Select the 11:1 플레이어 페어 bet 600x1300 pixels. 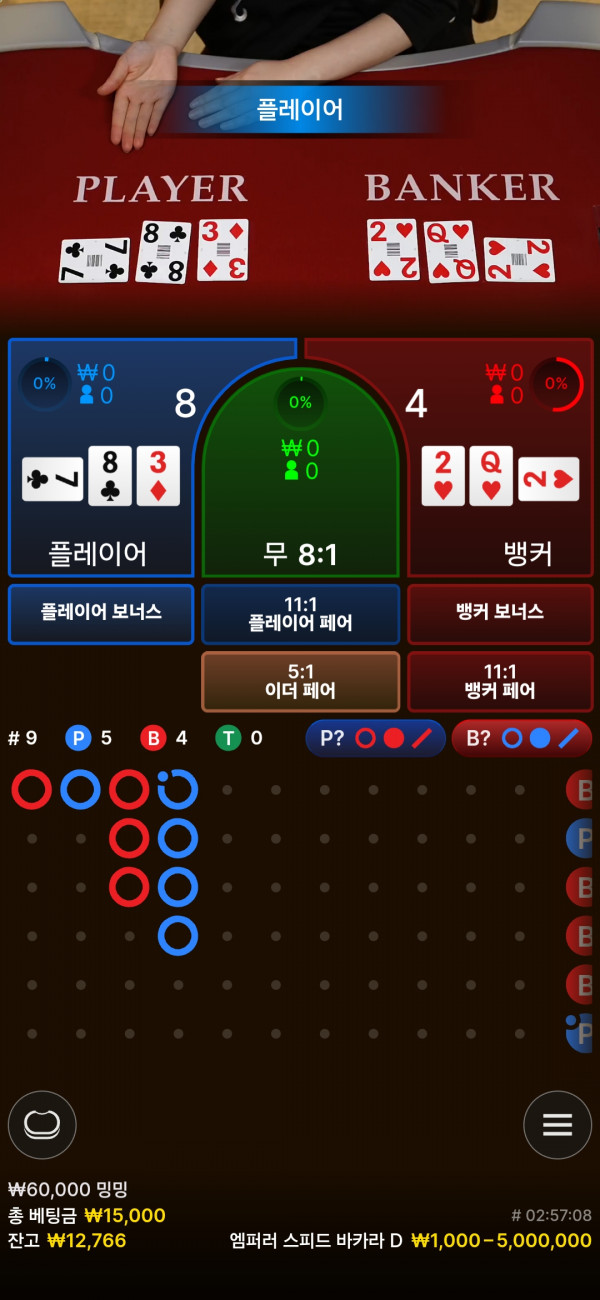point(300,614)
